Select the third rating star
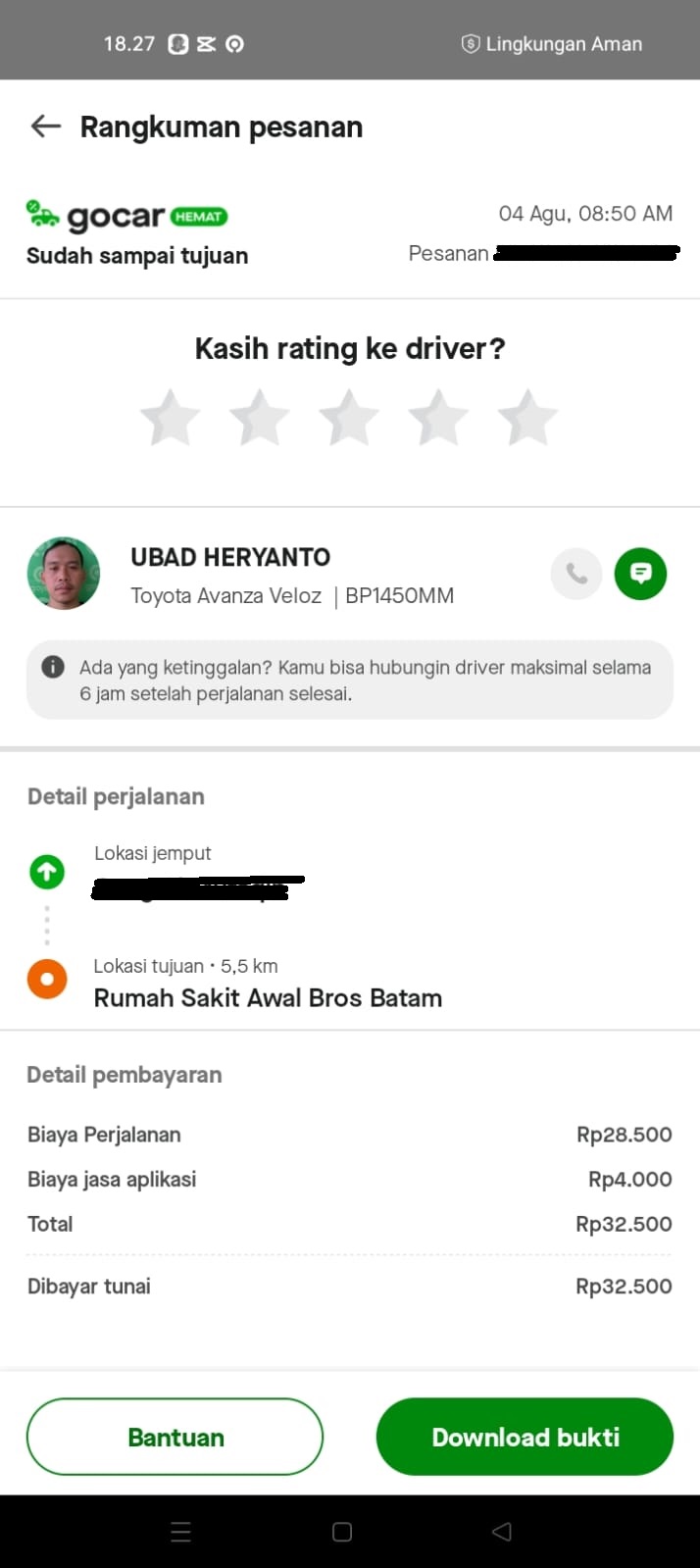 point(349,418)
